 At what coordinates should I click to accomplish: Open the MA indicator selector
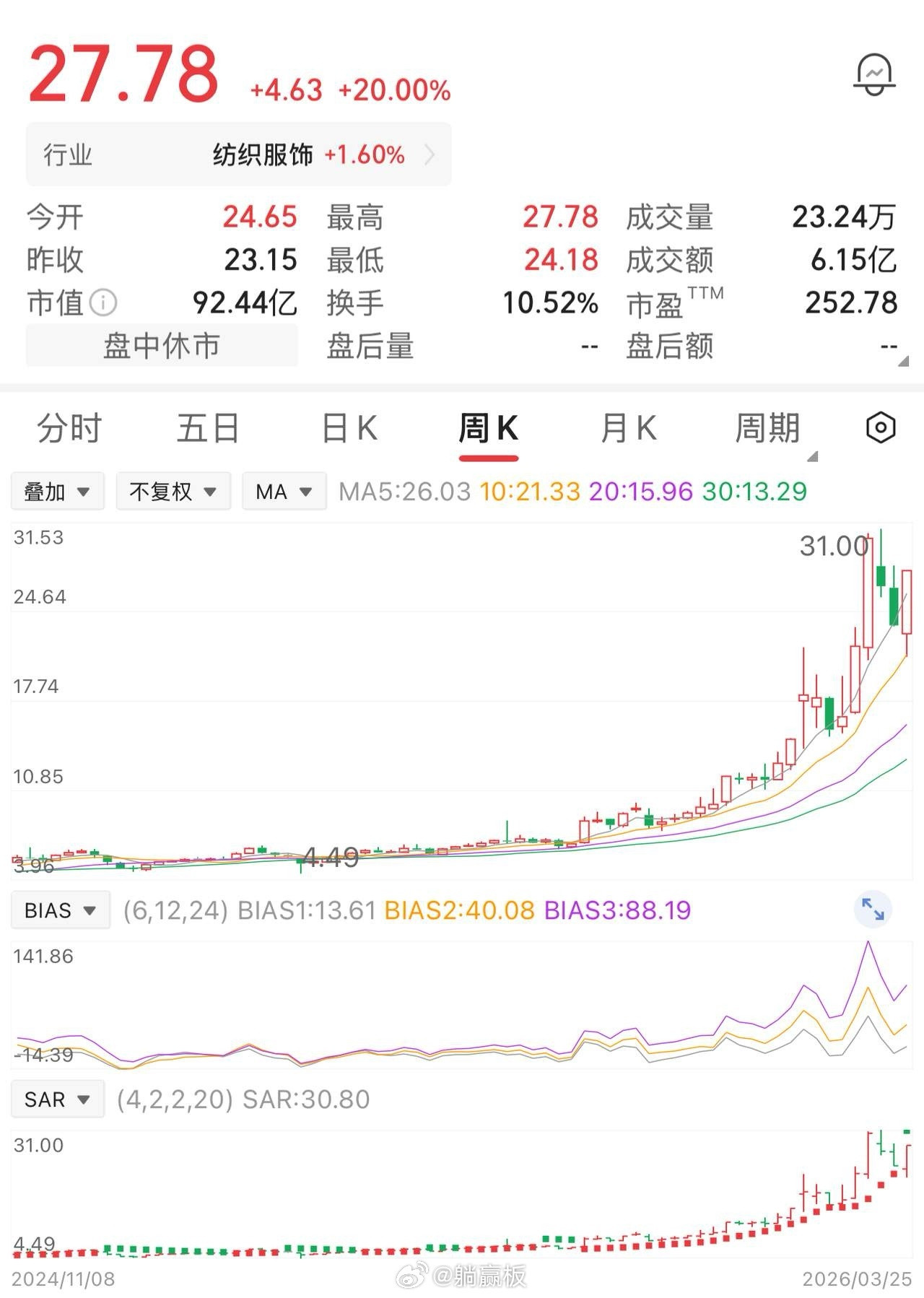point(284,491)
